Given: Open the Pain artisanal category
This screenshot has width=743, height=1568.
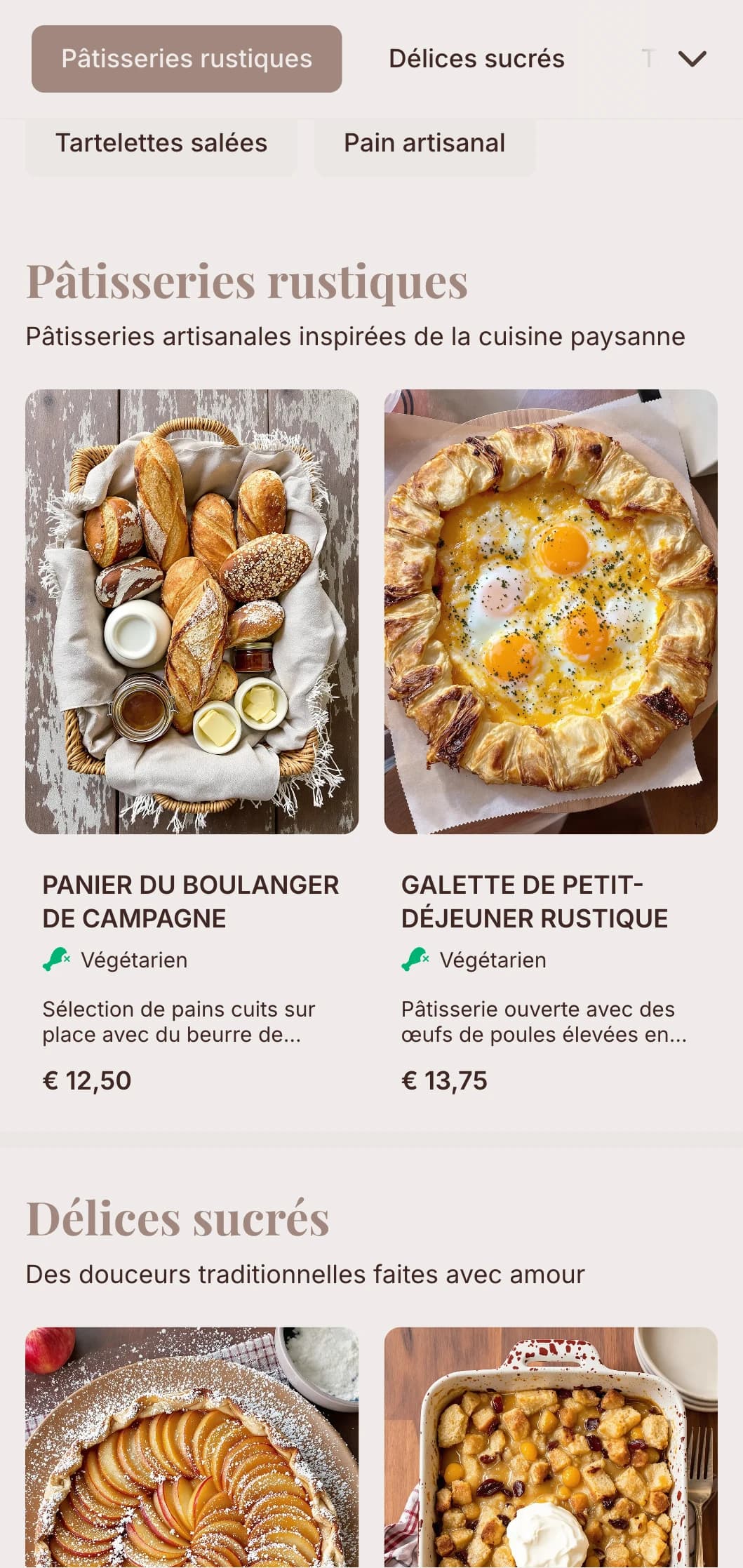Looking at the screenshot, I should (424, 142).
